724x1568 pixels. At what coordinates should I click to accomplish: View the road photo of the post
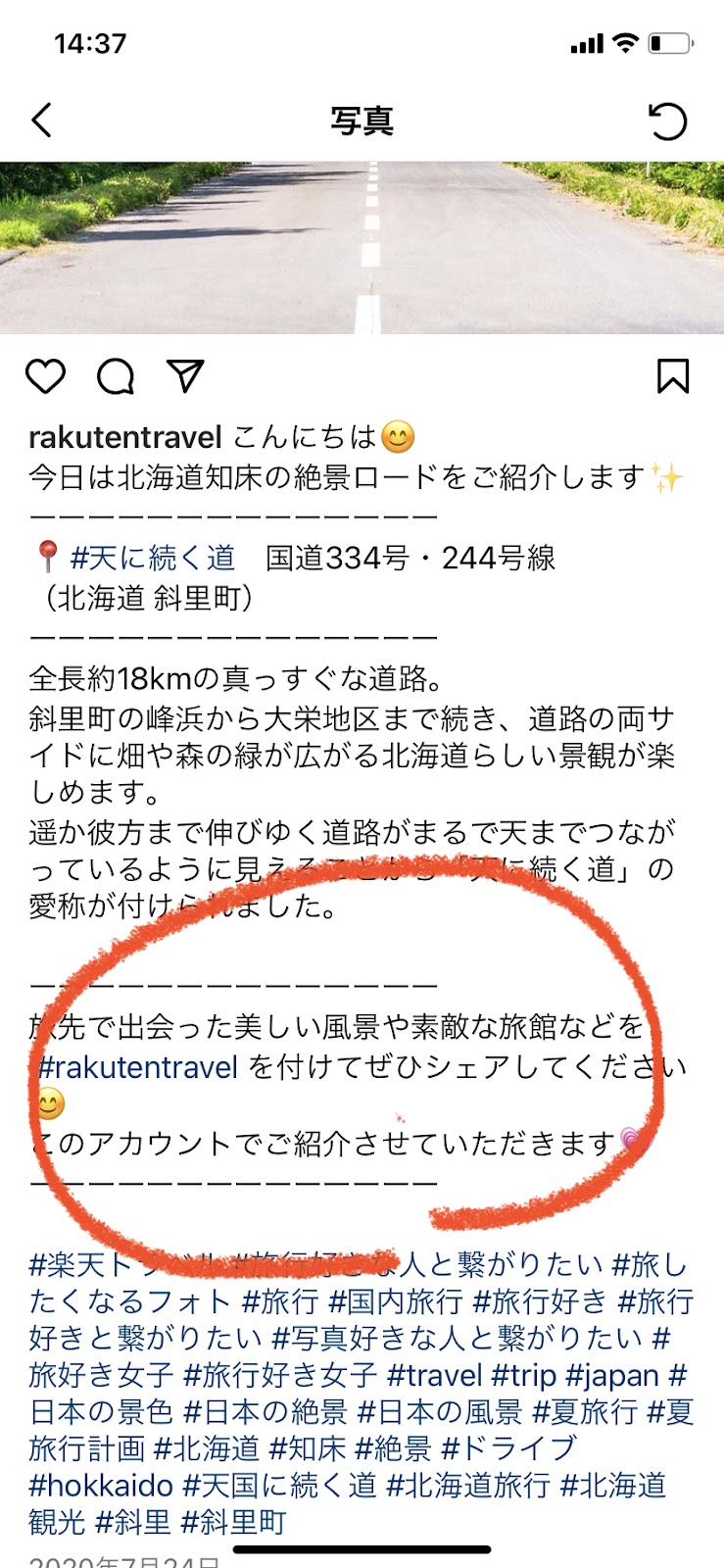coord(362,247)
